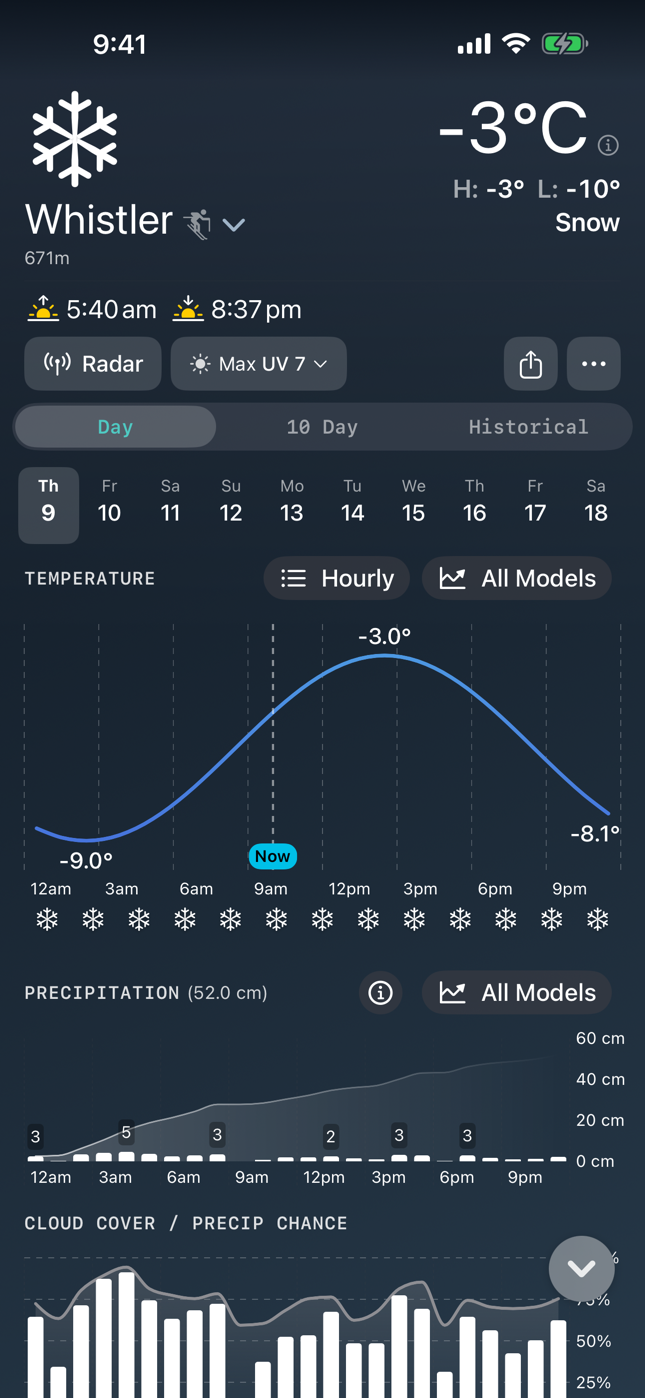Select Sunday the 12th
The image size is (645, 1398).
click(x=231, y=503)
